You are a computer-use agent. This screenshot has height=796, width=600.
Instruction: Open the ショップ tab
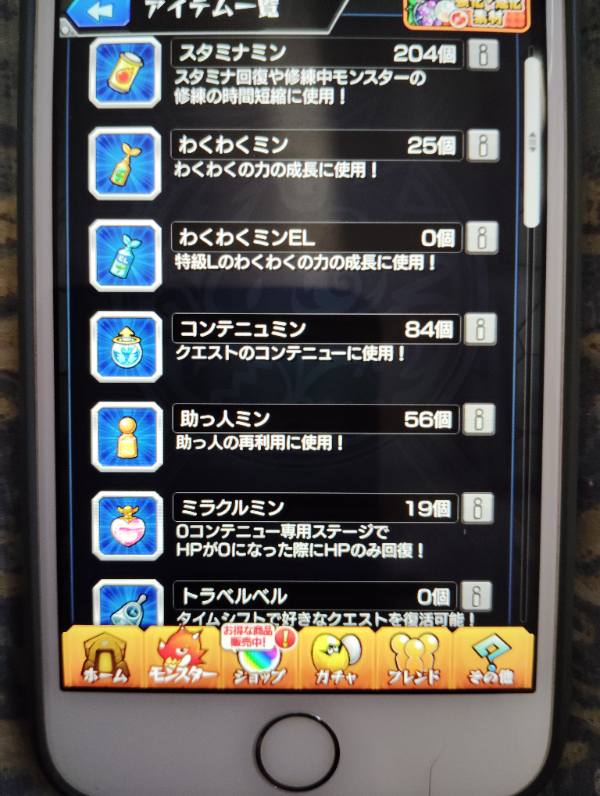point(260,659)
